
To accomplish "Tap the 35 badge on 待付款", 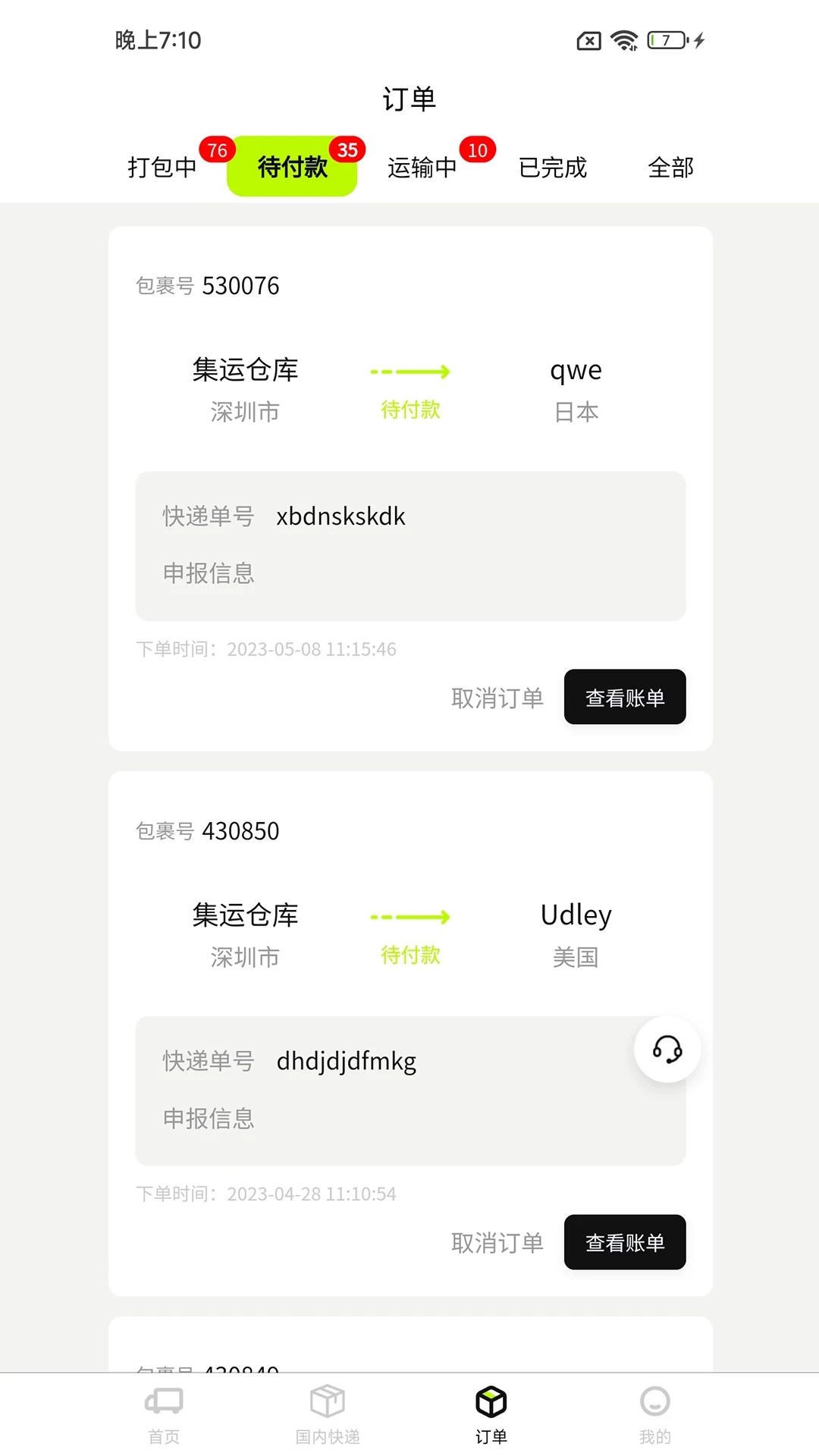I will 348,150.
